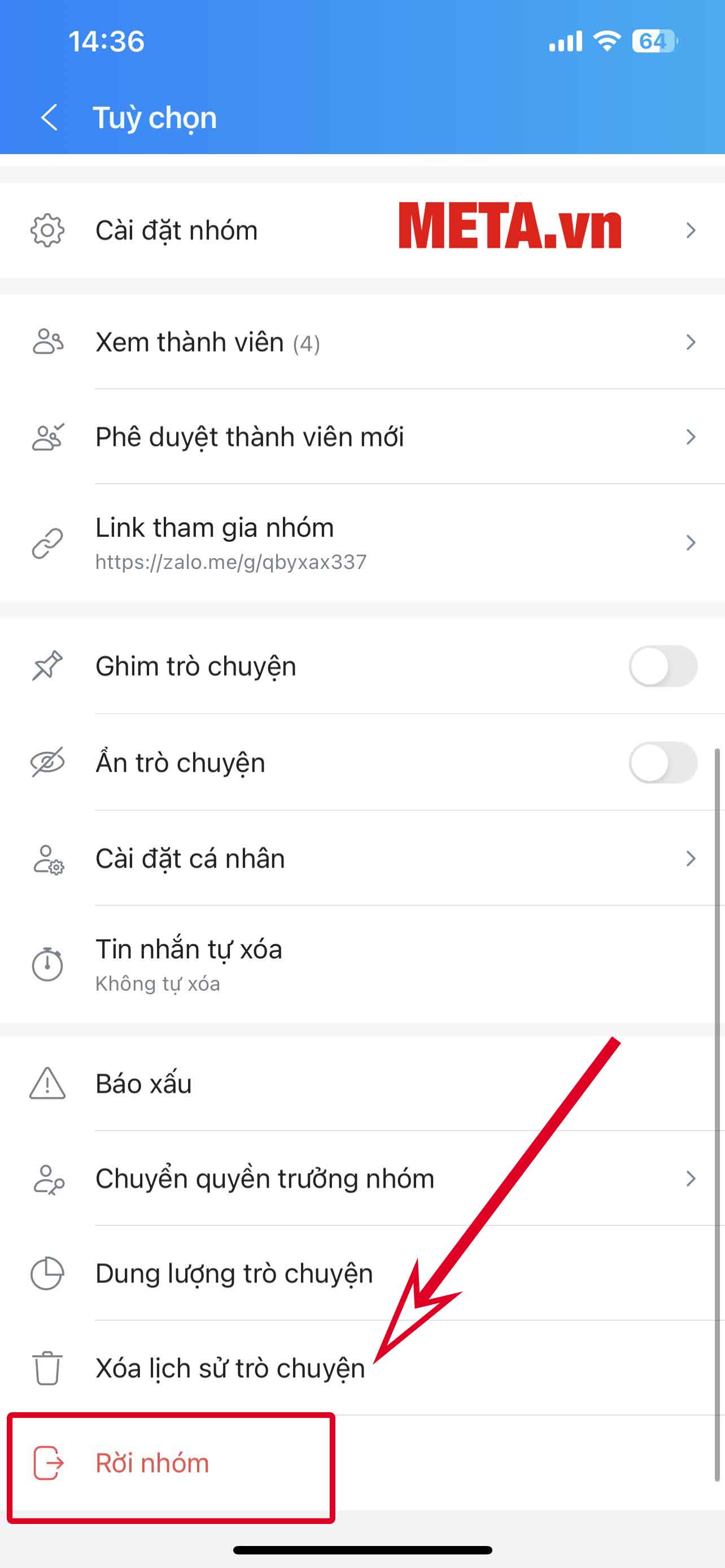This screenshot has width=725, height=1568.
Task: Open group settings via gear icon
Action: point(48,231)
